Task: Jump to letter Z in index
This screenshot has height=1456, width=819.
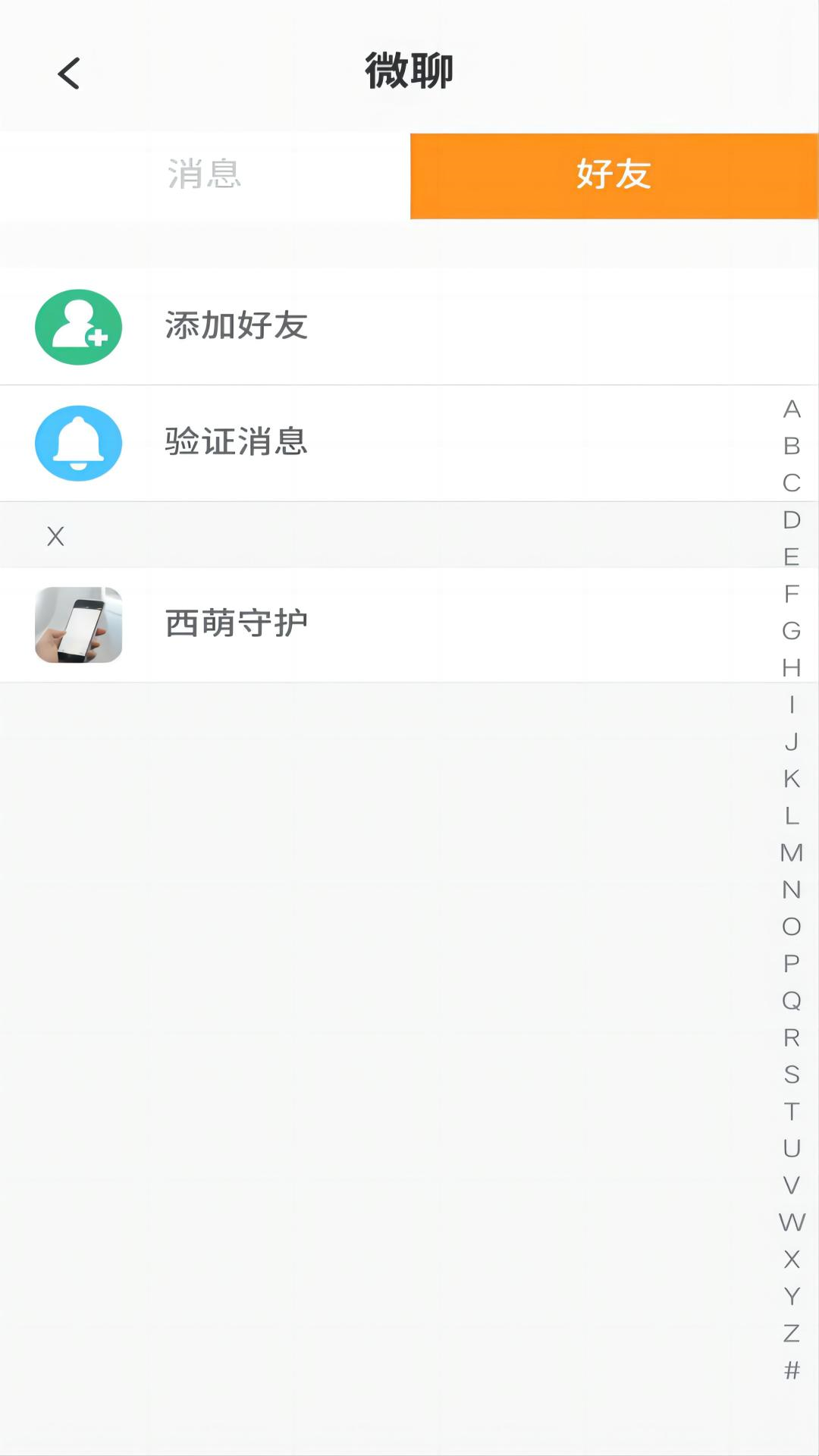Action: tap(792, 1333)
